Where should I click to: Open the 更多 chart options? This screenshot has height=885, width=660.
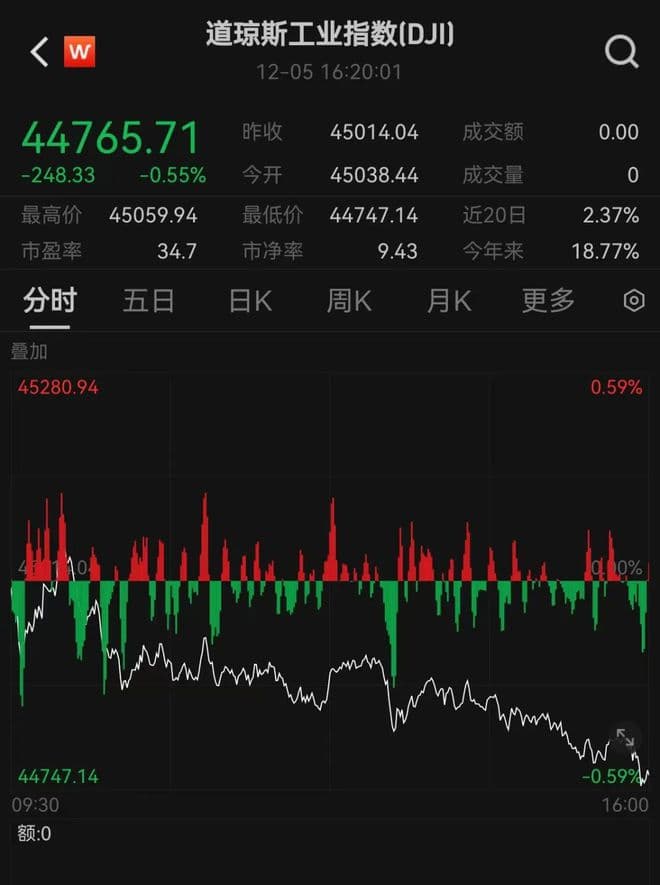point(548,300)
